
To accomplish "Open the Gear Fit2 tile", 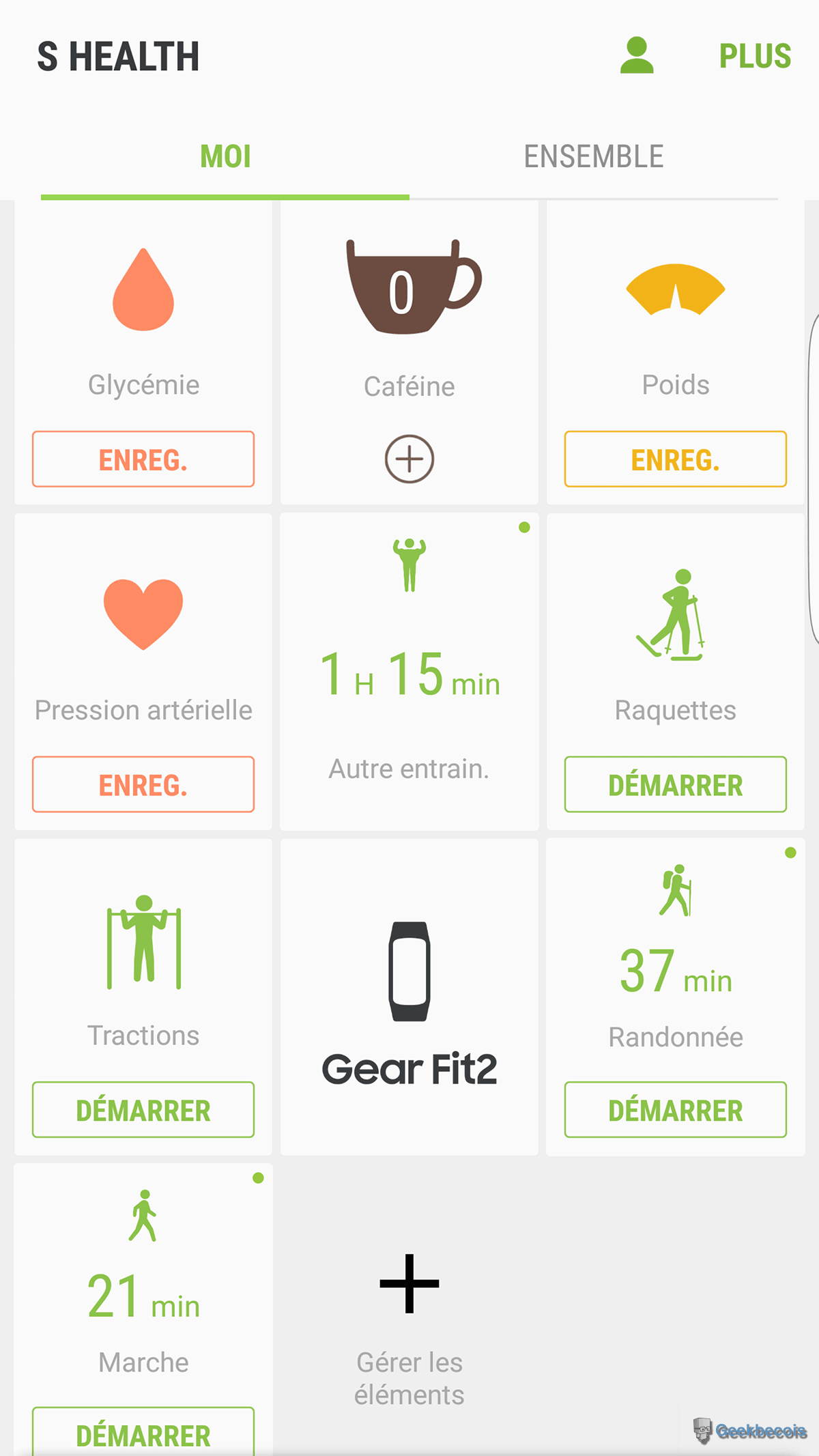I will [409, 997].
